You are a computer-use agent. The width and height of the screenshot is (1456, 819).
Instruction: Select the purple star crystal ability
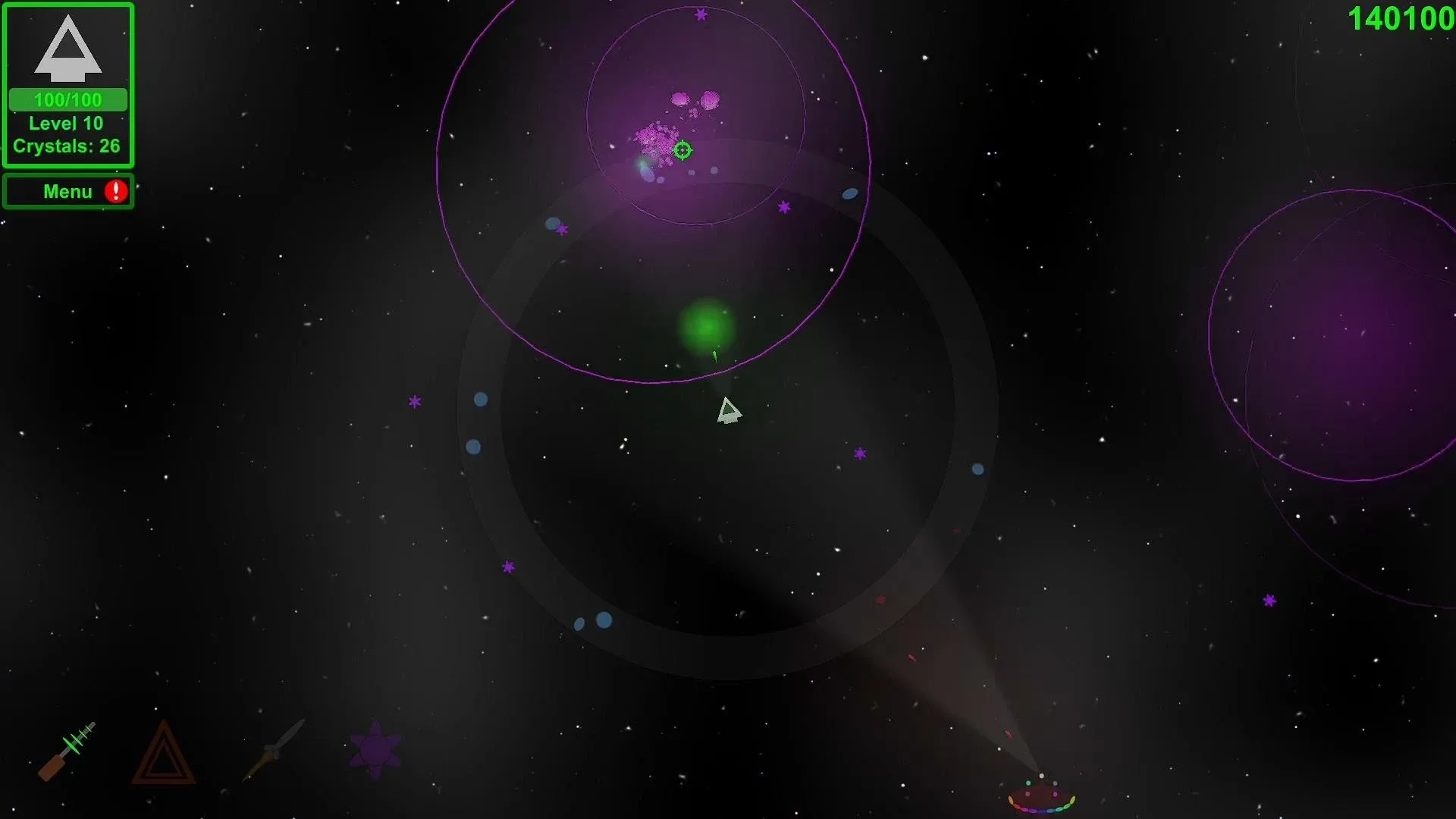pyautogui.click(x=375, y=749)
